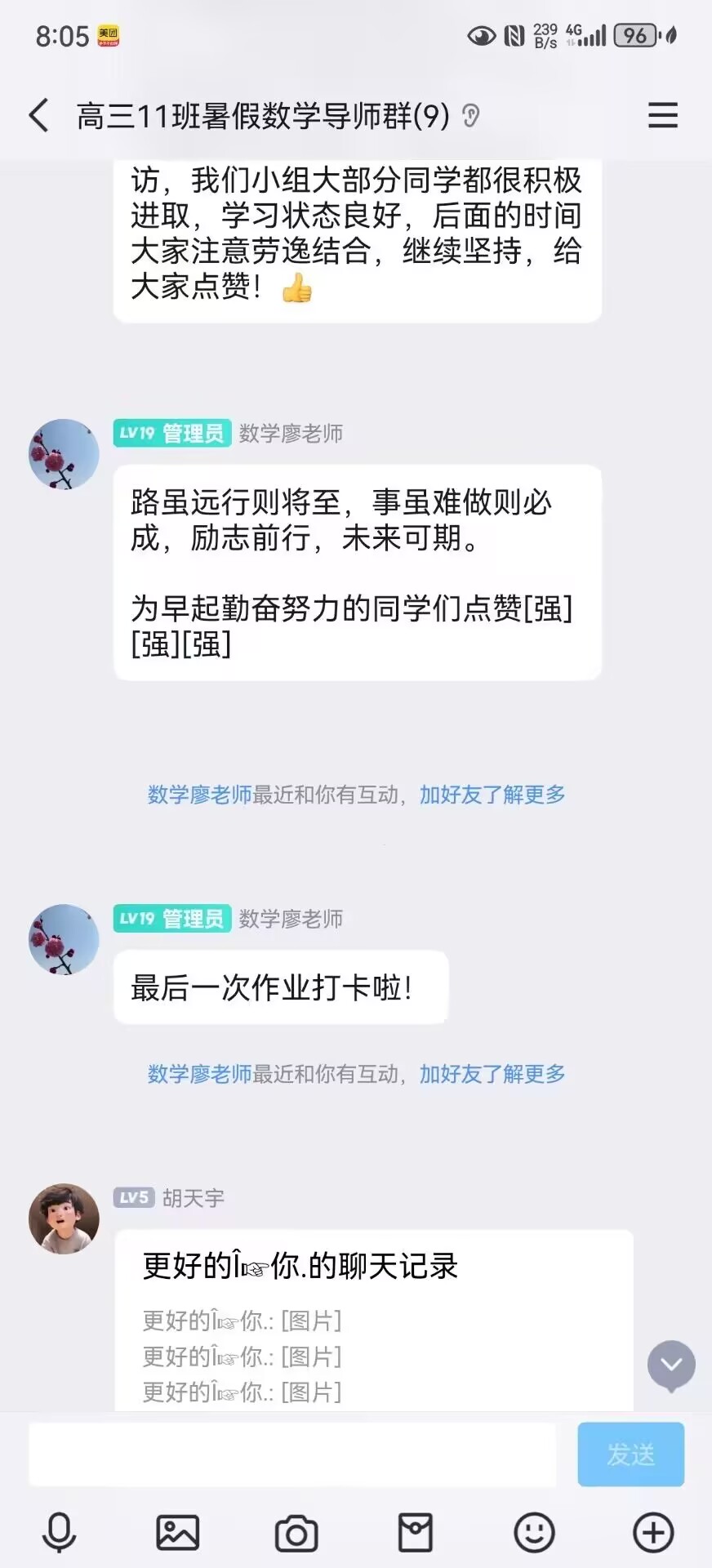Open the group chat menu

click(662, 115)
